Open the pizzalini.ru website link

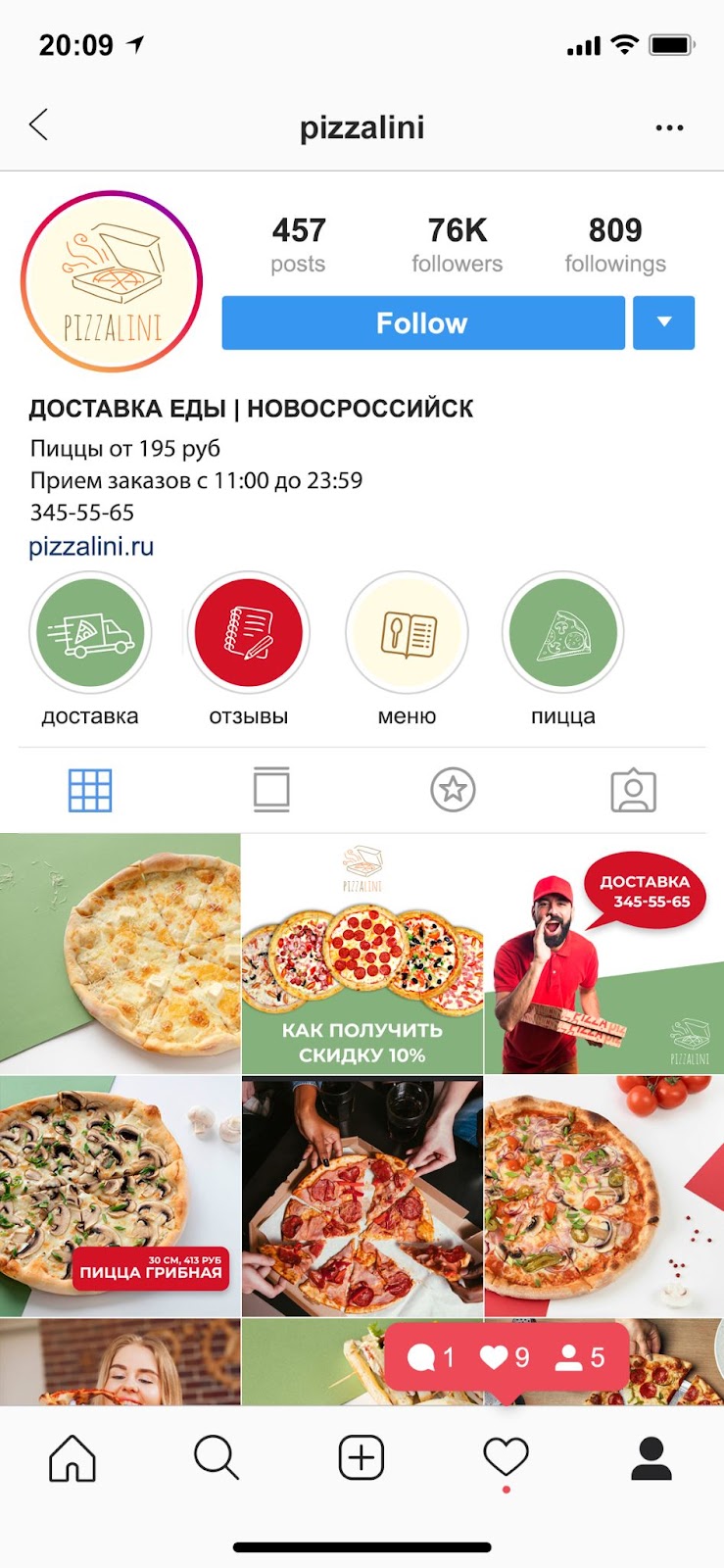(91, 547)
